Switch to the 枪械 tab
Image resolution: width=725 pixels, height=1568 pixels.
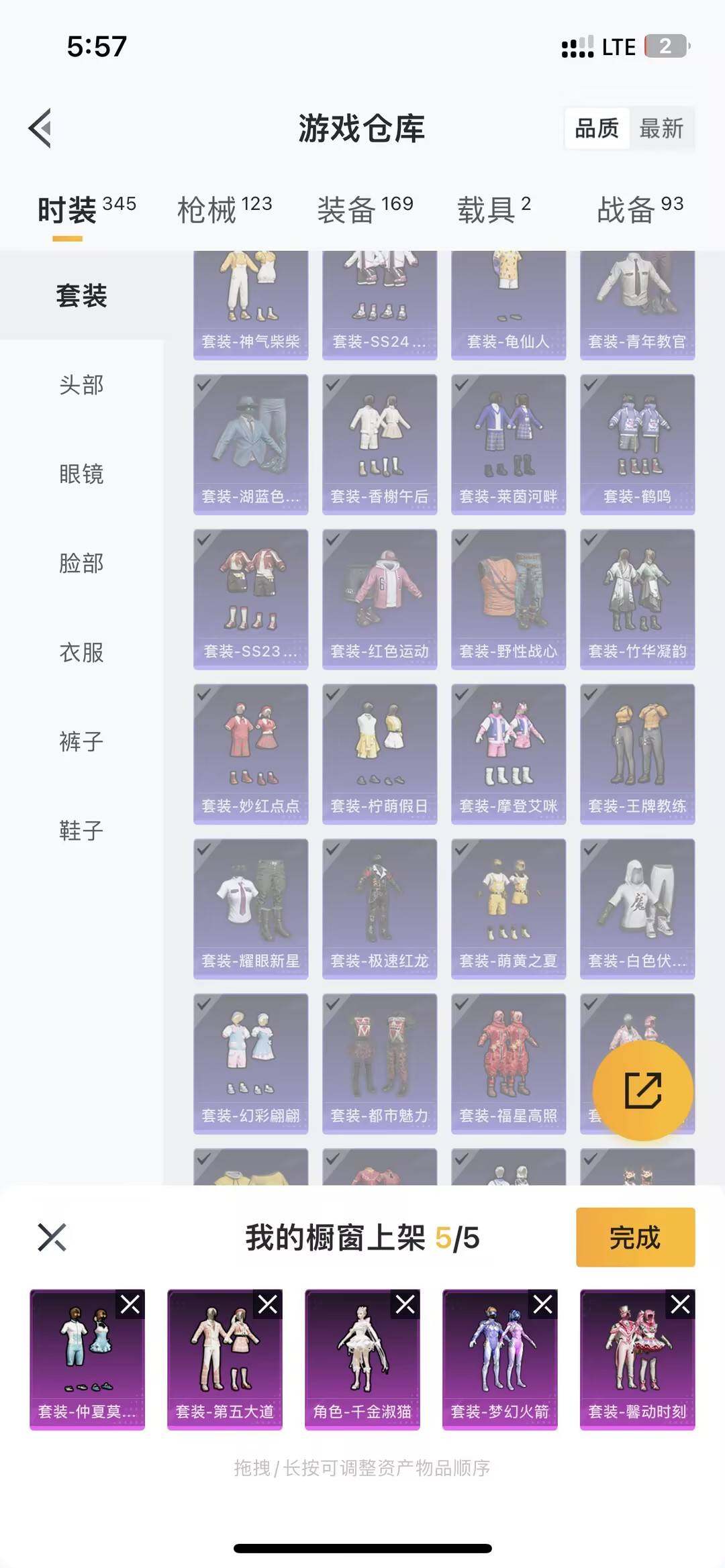224,209
